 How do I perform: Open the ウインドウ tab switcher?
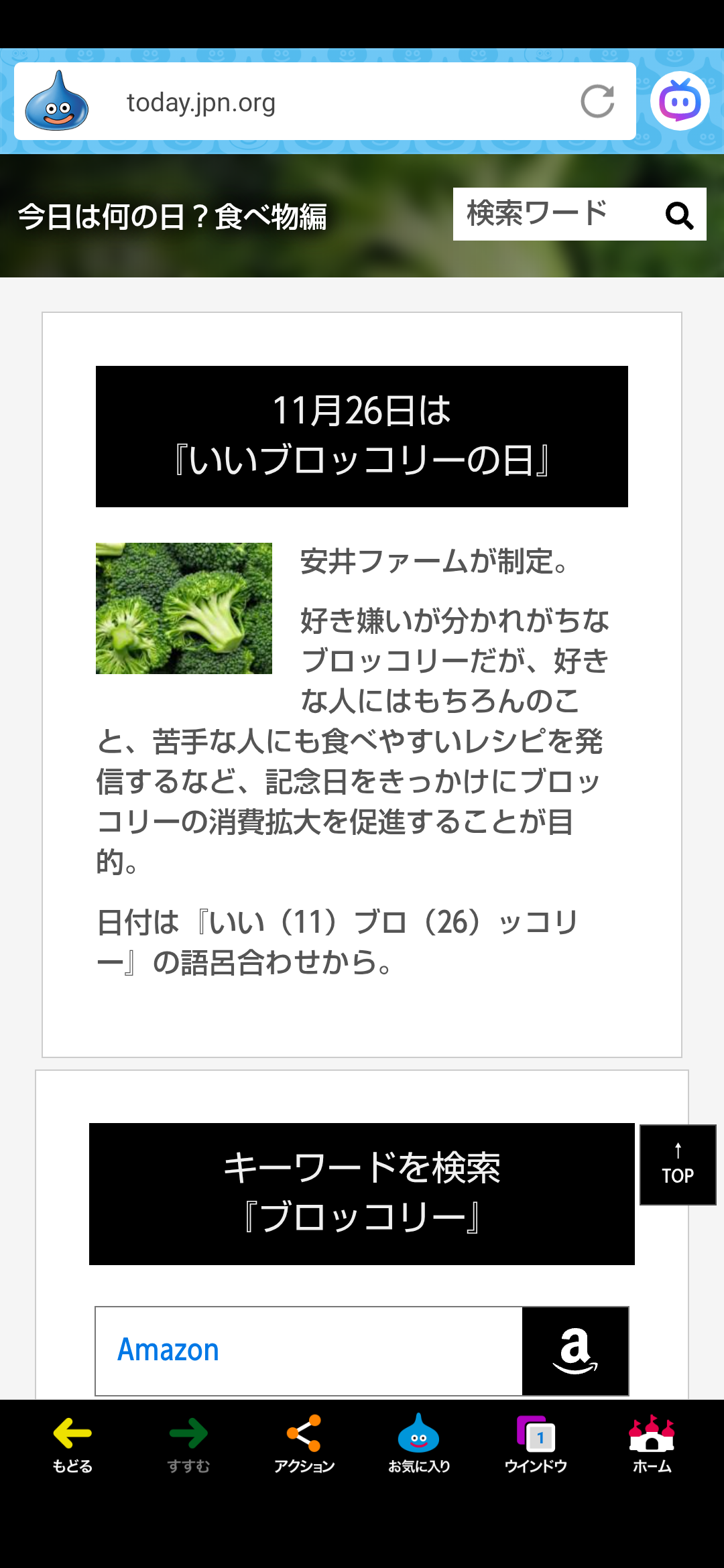click(536, 1444)
